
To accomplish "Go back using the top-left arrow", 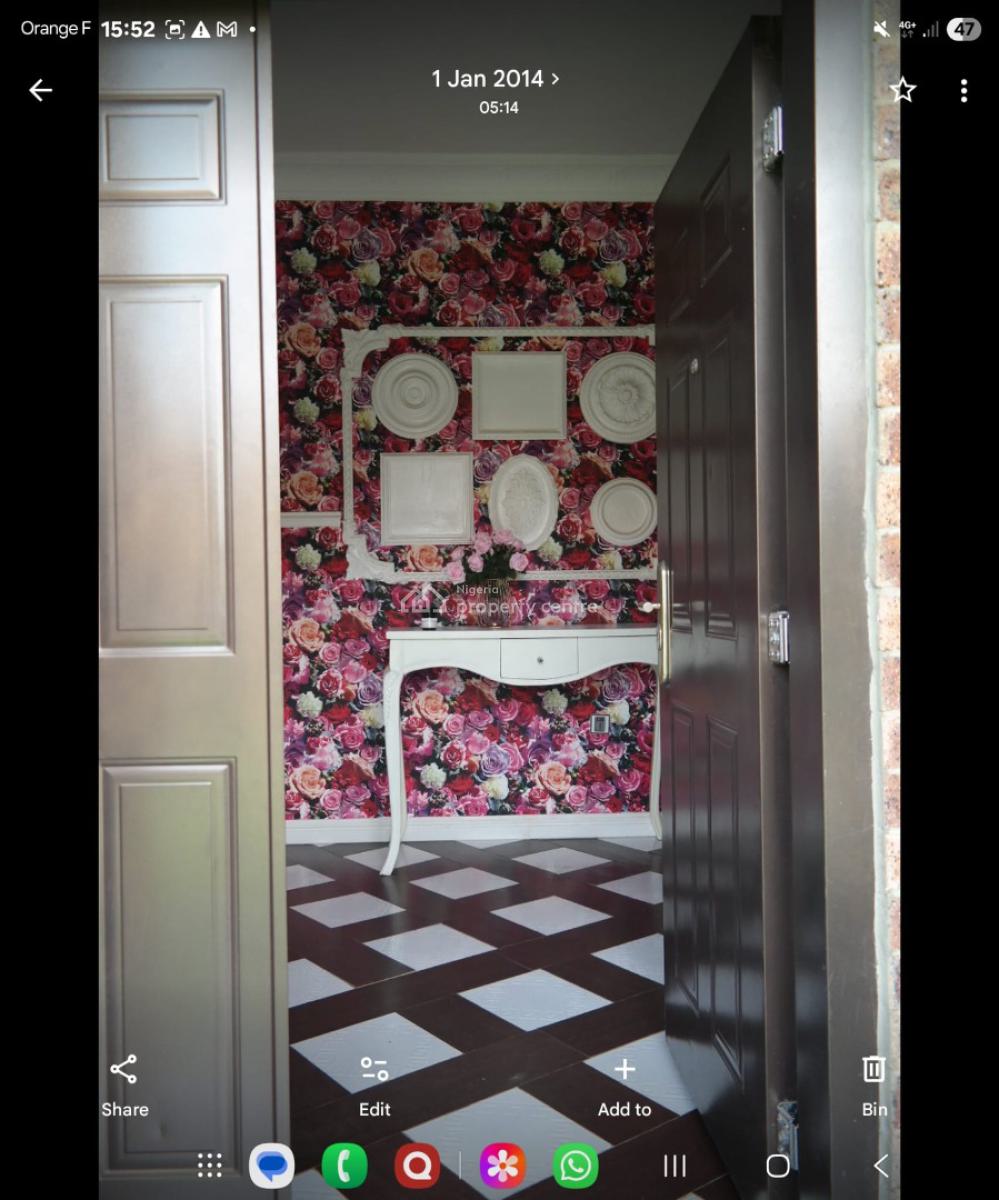I will (40, 91).
